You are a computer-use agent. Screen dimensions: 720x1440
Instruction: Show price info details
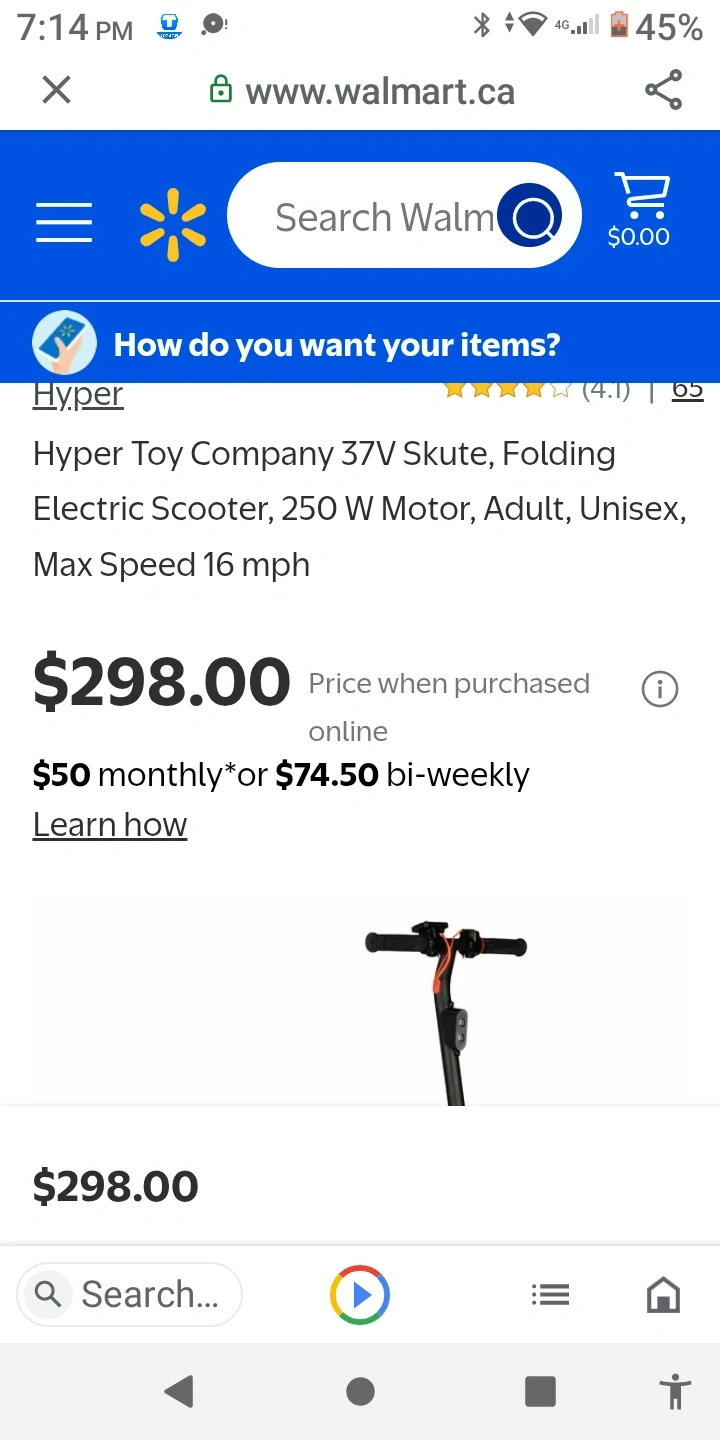coord(660,689)
